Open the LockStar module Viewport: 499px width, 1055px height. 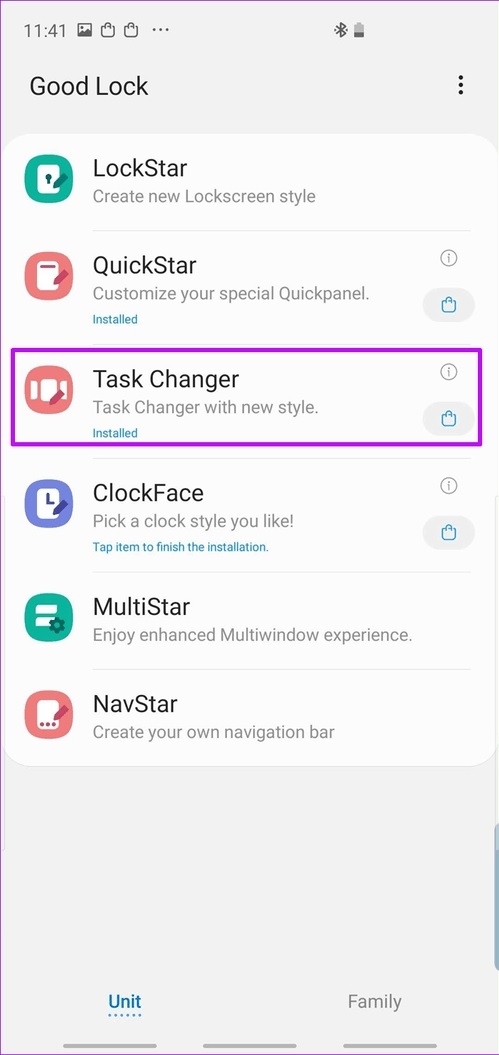pyautogui.click(x=250, y=180)
